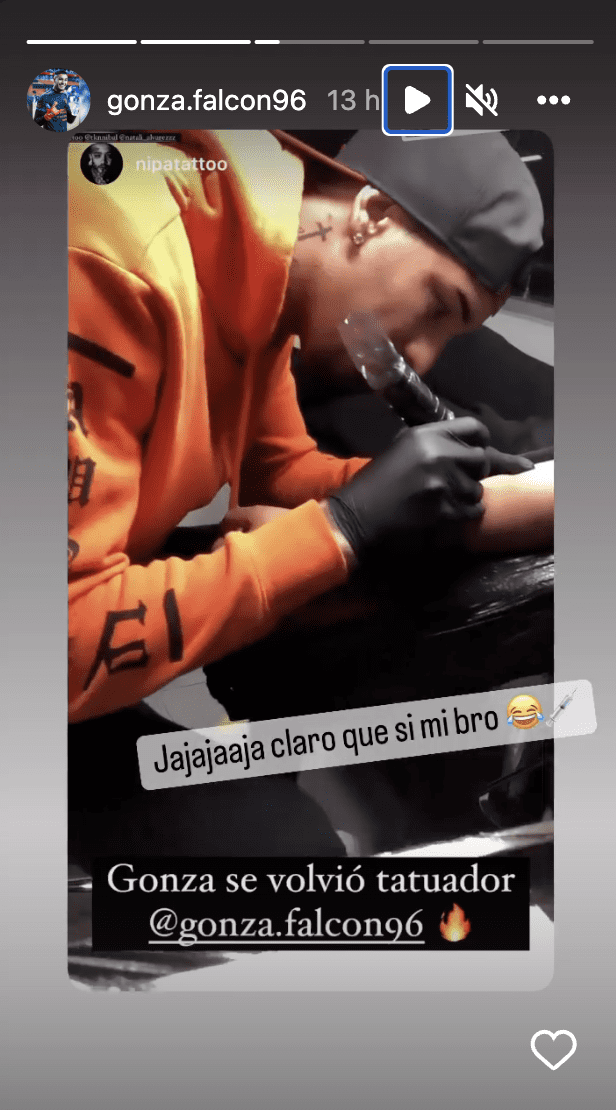Open gonza.falcon96 profile picture

59,100
